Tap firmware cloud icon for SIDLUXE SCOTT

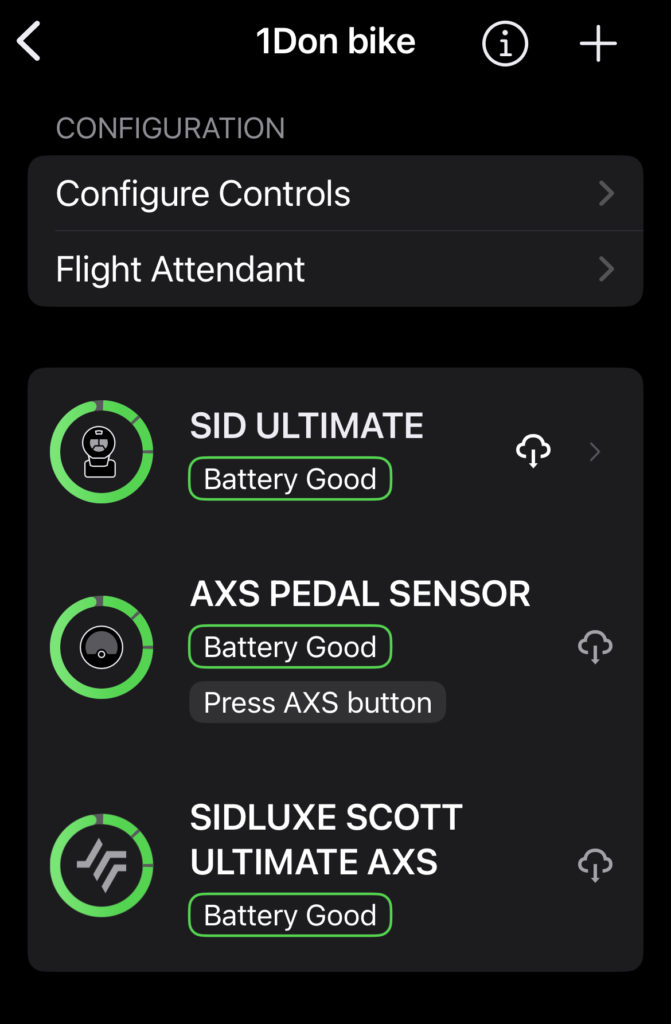coord(595,865)
